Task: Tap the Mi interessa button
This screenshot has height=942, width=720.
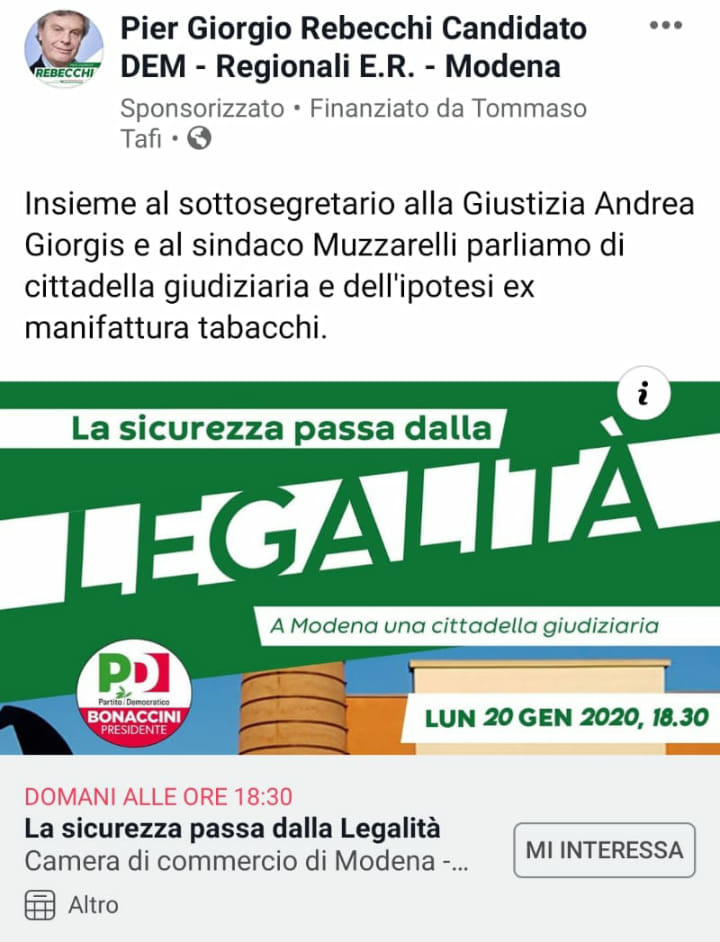Action: pyautogui.click(x=604, y=850)
